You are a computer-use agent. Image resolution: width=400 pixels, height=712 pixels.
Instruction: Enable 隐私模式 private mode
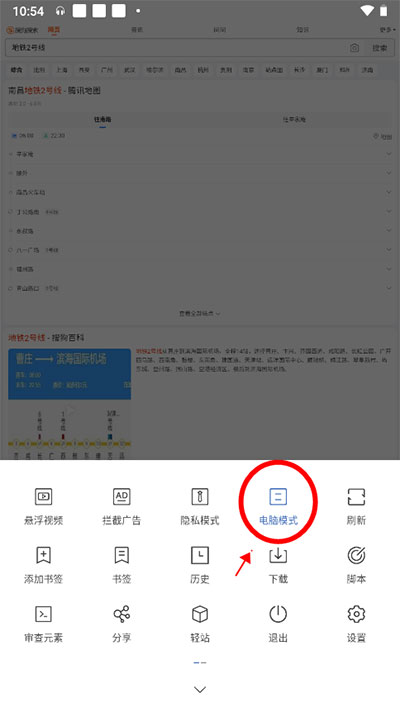pos(200,506)
